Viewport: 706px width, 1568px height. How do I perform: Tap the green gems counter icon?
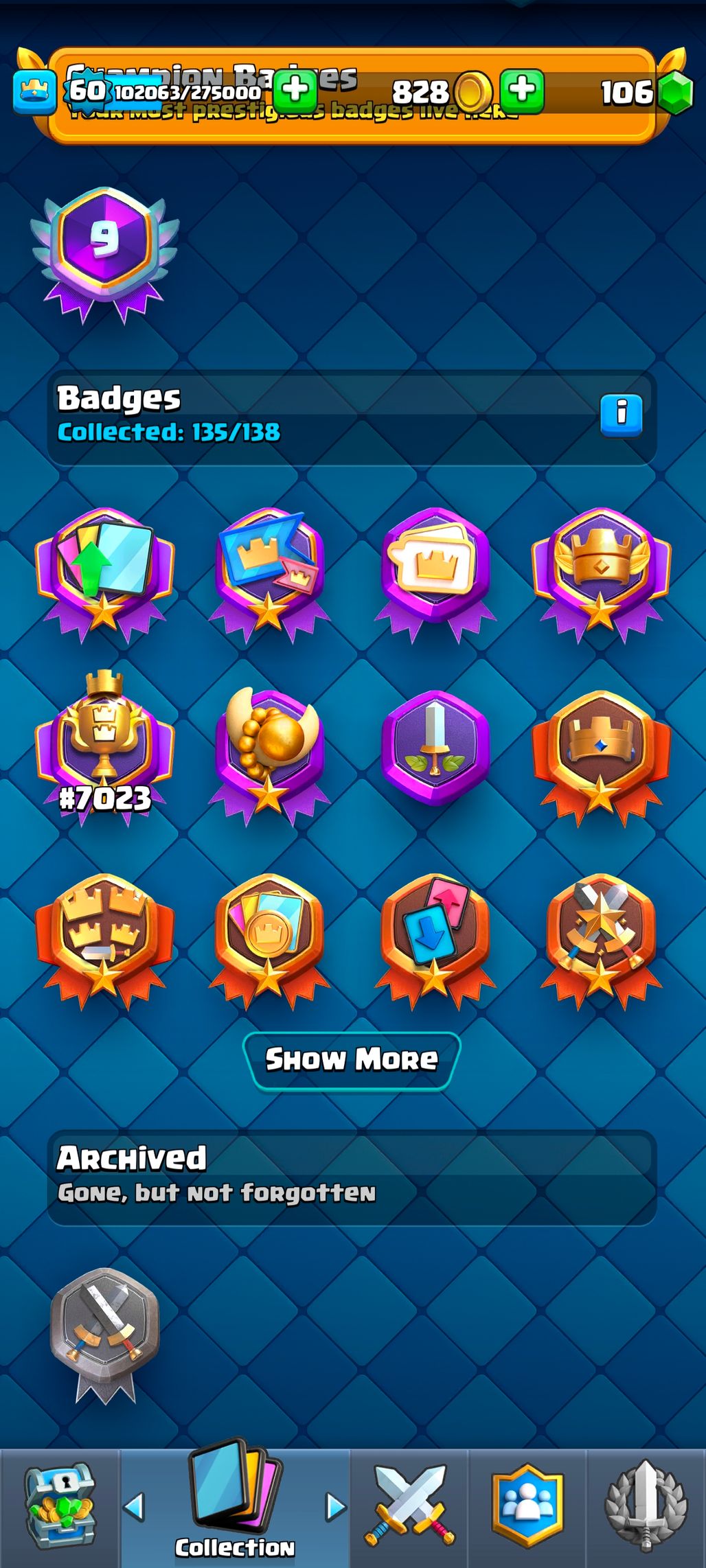click(x=674, y=92)
